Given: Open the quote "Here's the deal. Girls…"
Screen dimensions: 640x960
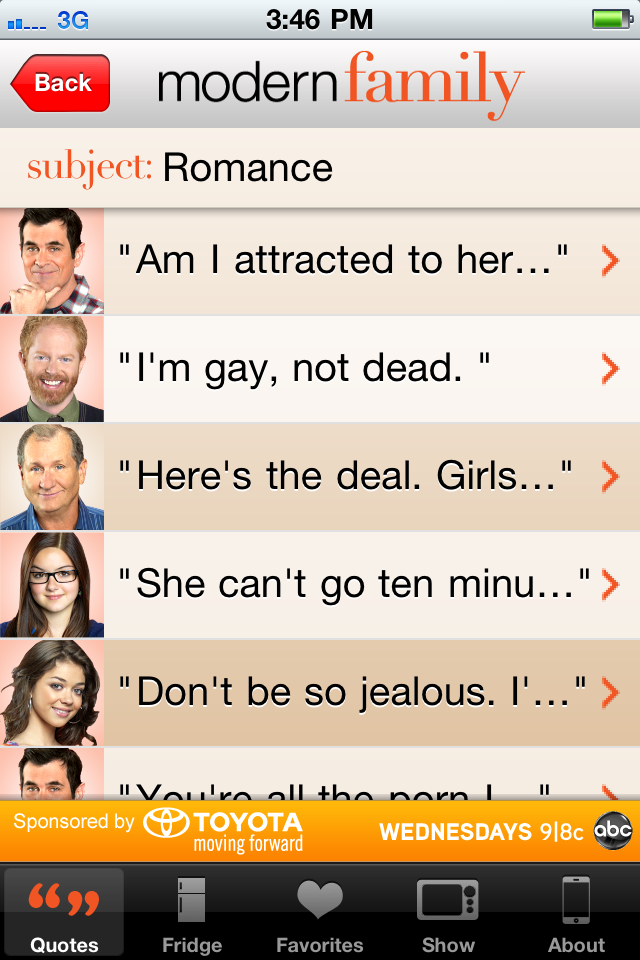Looking at the screenshot, I should pyautogui.click(x=342, y=477).
